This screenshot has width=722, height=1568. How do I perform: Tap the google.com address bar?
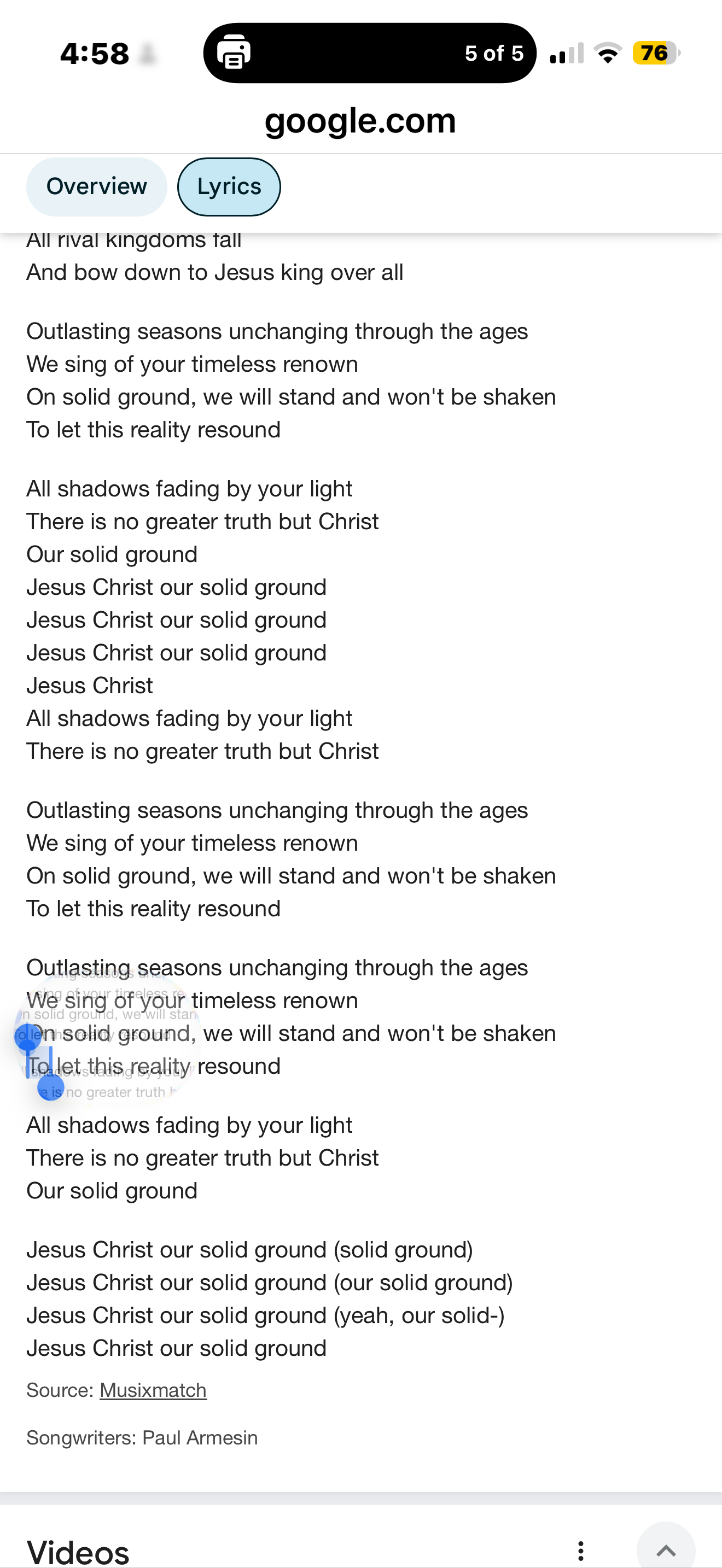360,120
